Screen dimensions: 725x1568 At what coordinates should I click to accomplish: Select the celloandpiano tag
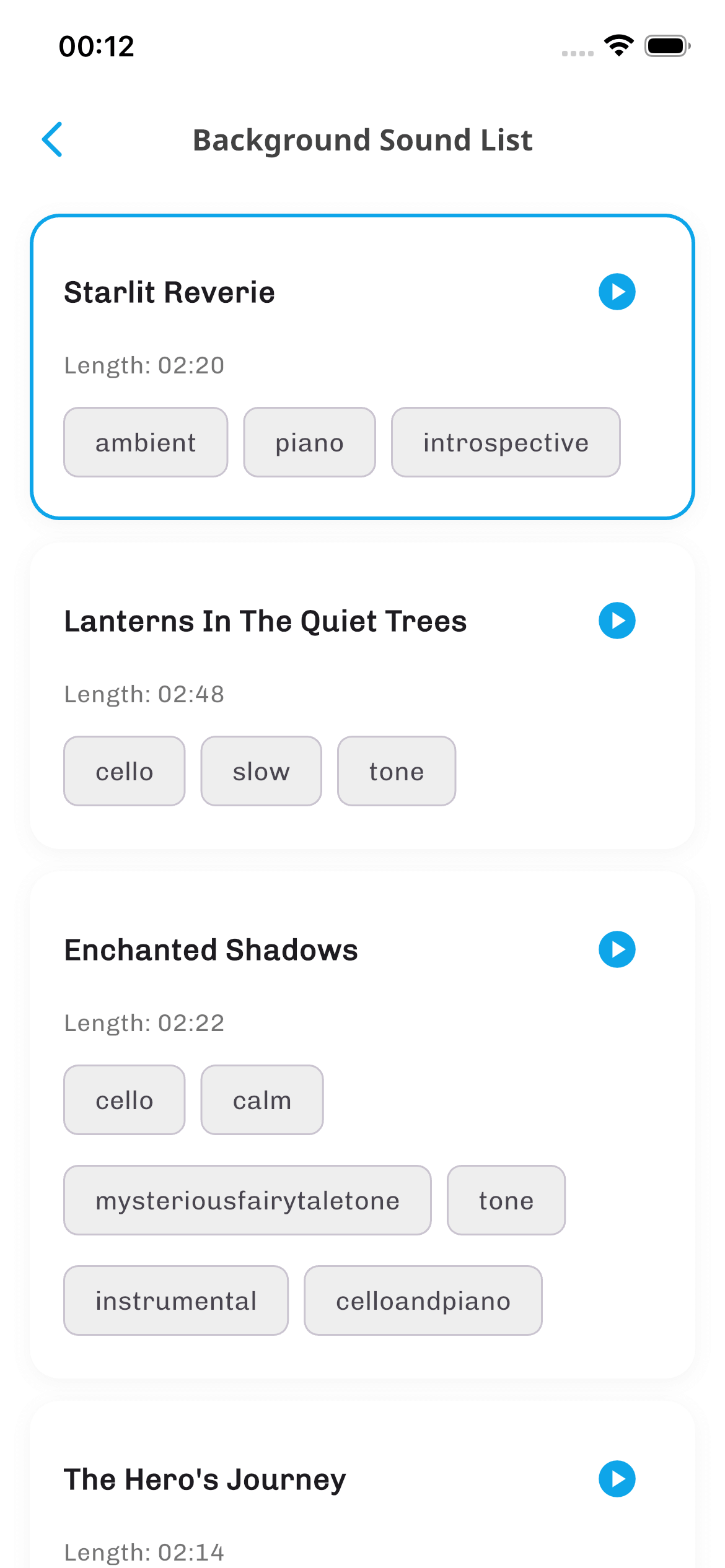(422, 1300)
